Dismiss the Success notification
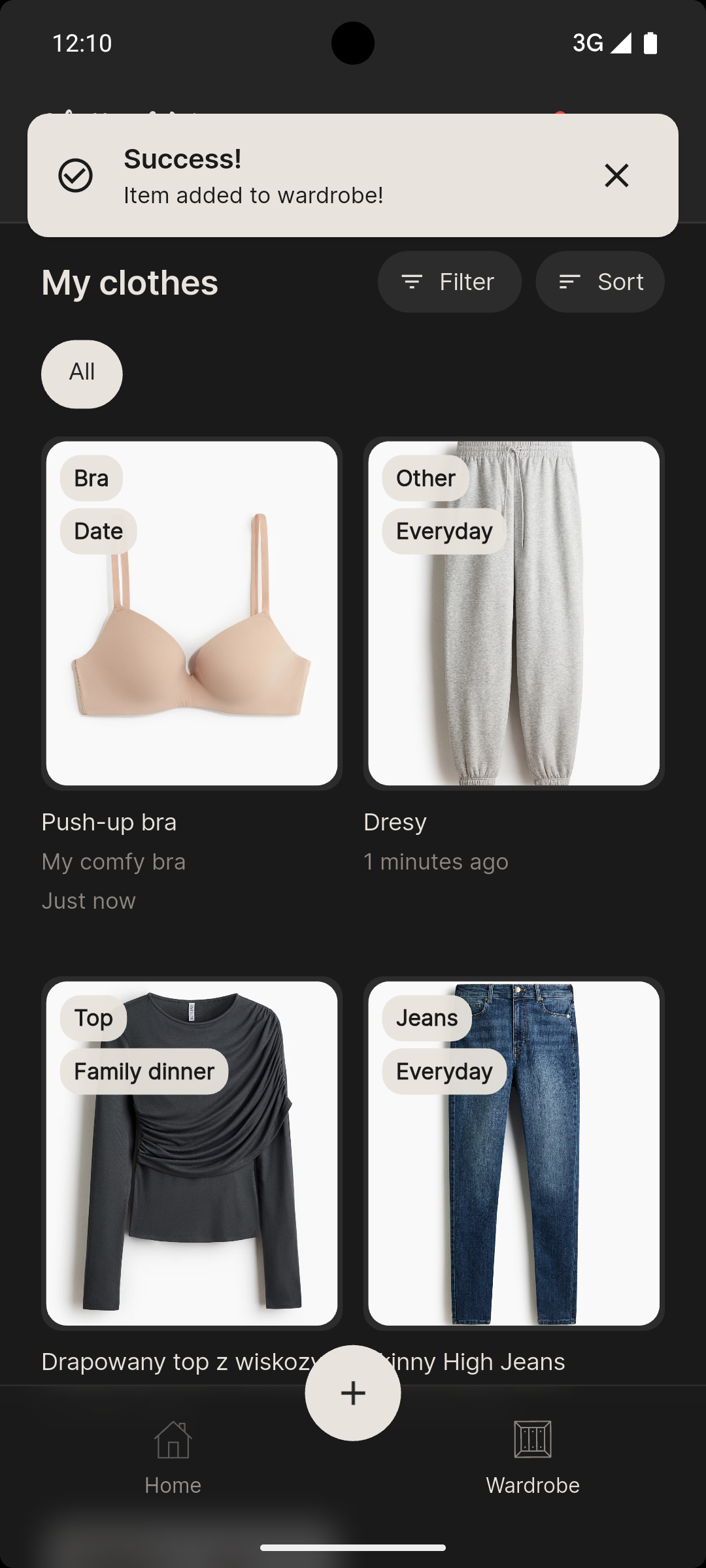The image size is (706, 1568). (615, 175)
